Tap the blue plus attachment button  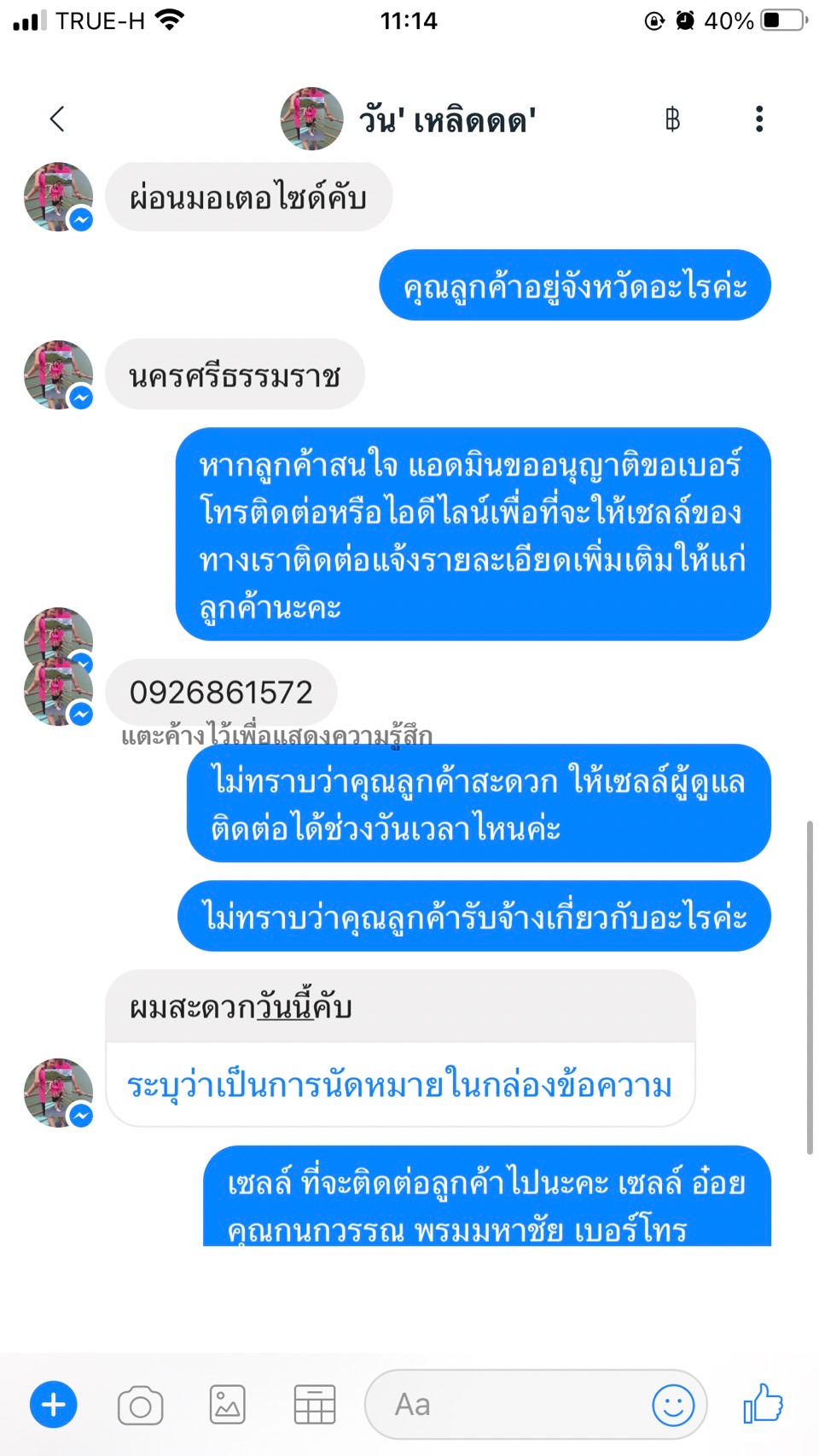click(54, 1404)
